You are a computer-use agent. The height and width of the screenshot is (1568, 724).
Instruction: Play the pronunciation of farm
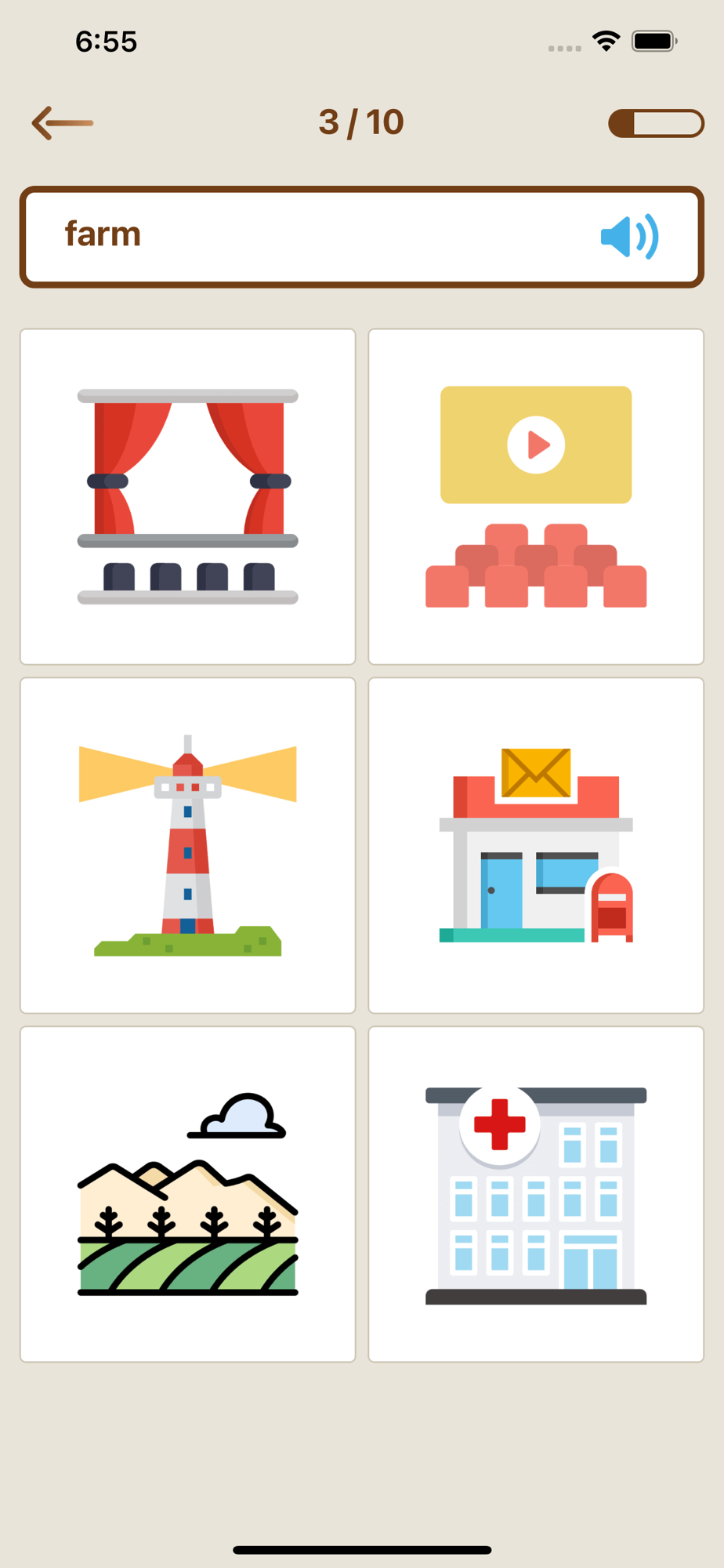coord(629,236)
